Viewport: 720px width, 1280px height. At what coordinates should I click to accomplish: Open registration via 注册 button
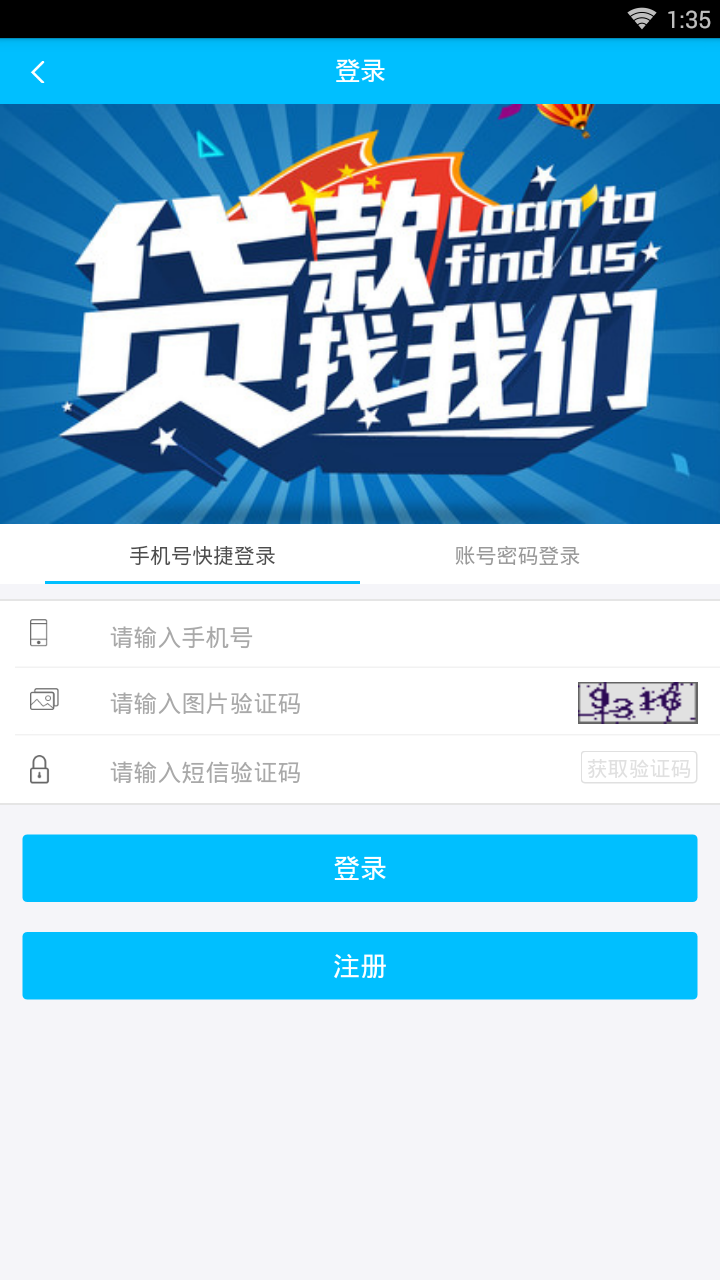coord(360,966)
